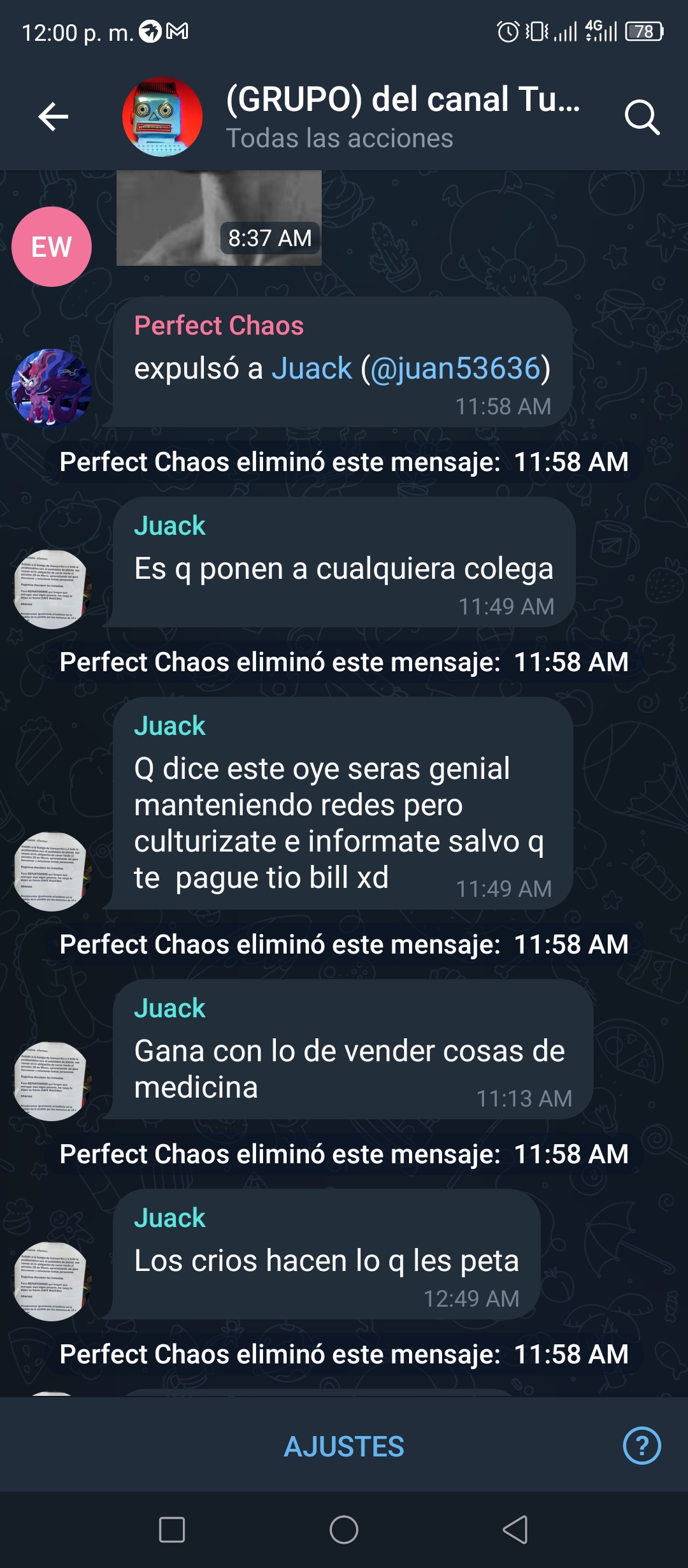Tap the Perfect Chaos sender name

click(219, 326)
